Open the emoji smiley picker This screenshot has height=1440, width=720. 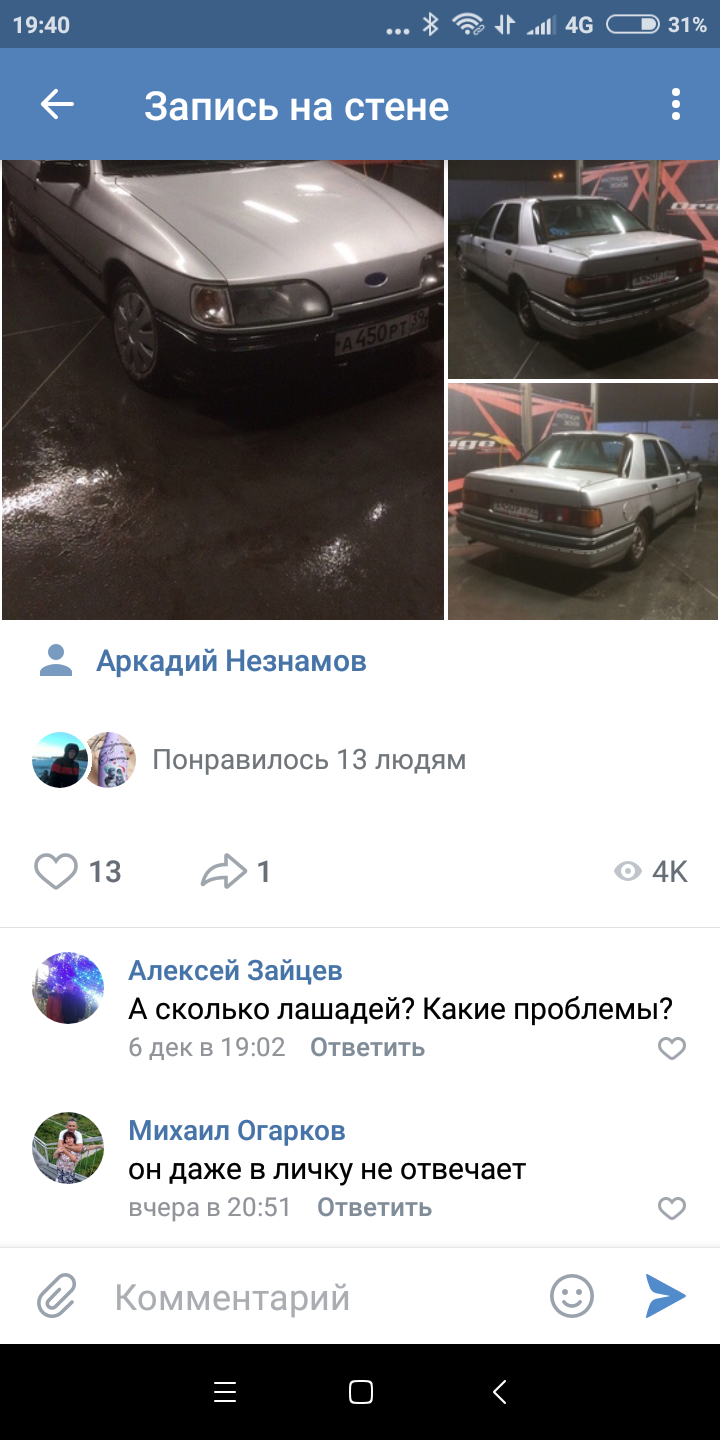tap(572, 1297)
